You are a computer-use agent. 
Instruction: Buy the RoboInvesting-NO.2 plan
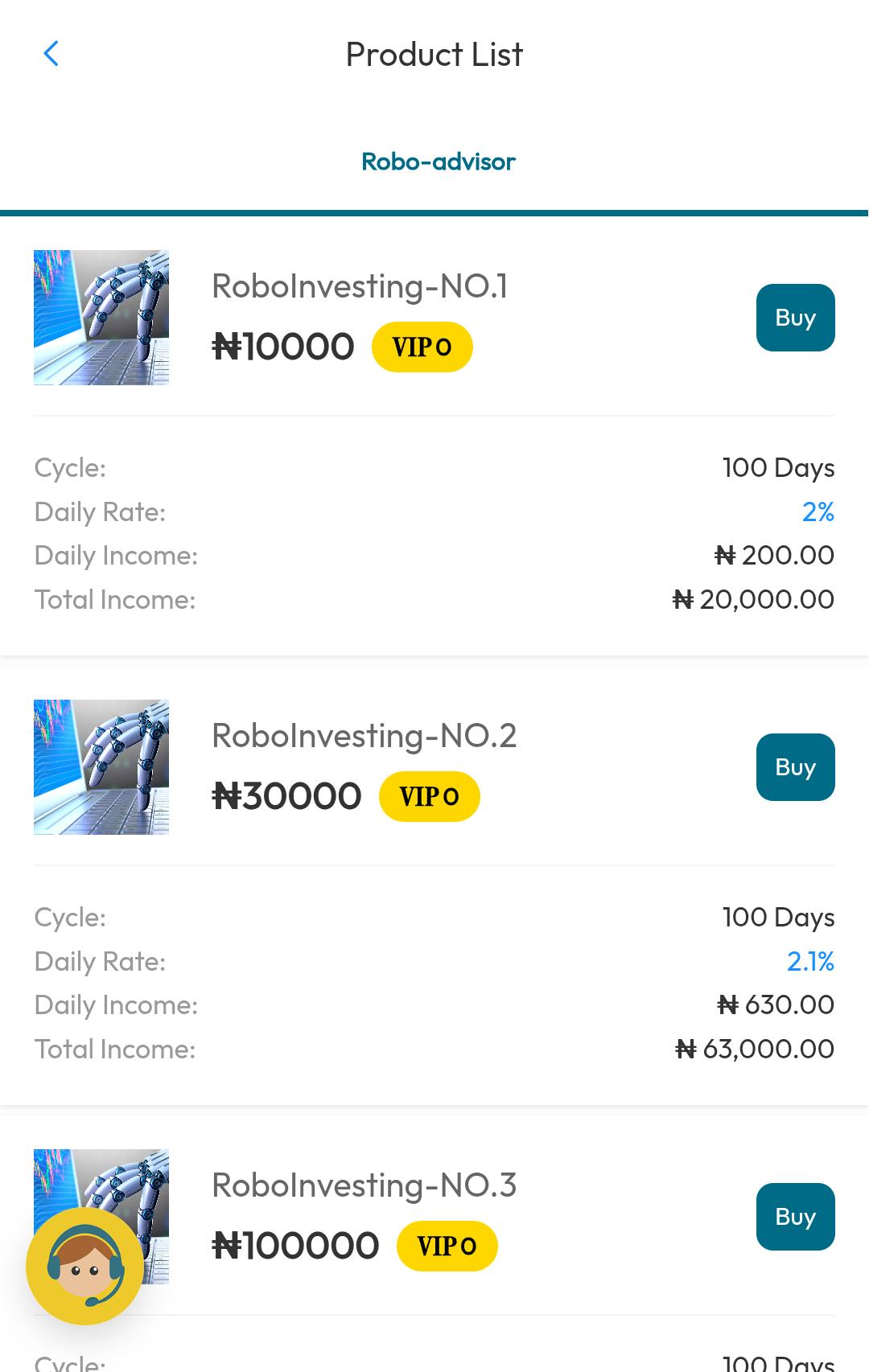click(795, 766)
